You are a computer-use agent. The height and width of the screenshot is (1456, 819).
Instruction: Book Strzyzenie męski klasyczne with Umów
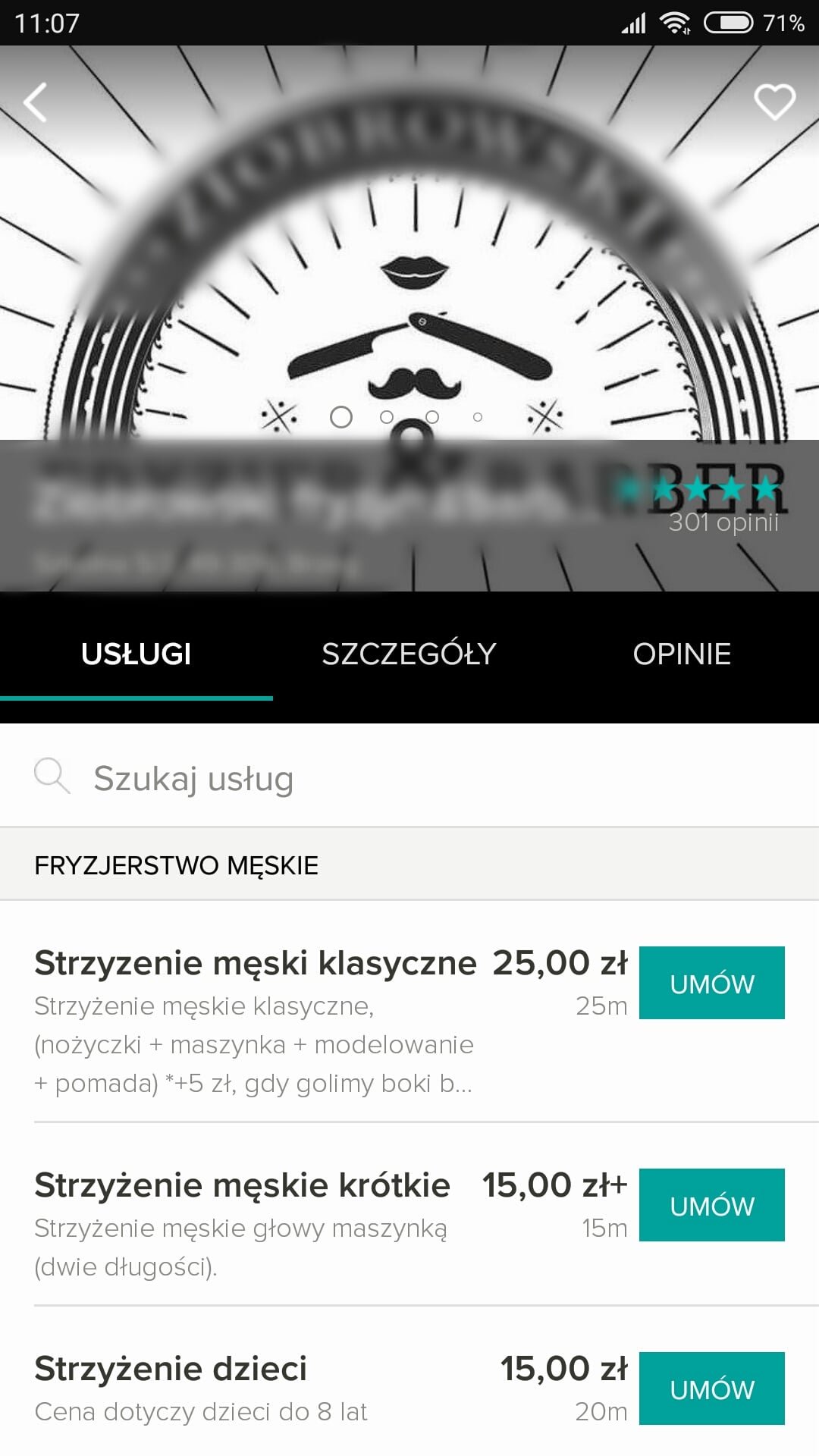[711, 983]
